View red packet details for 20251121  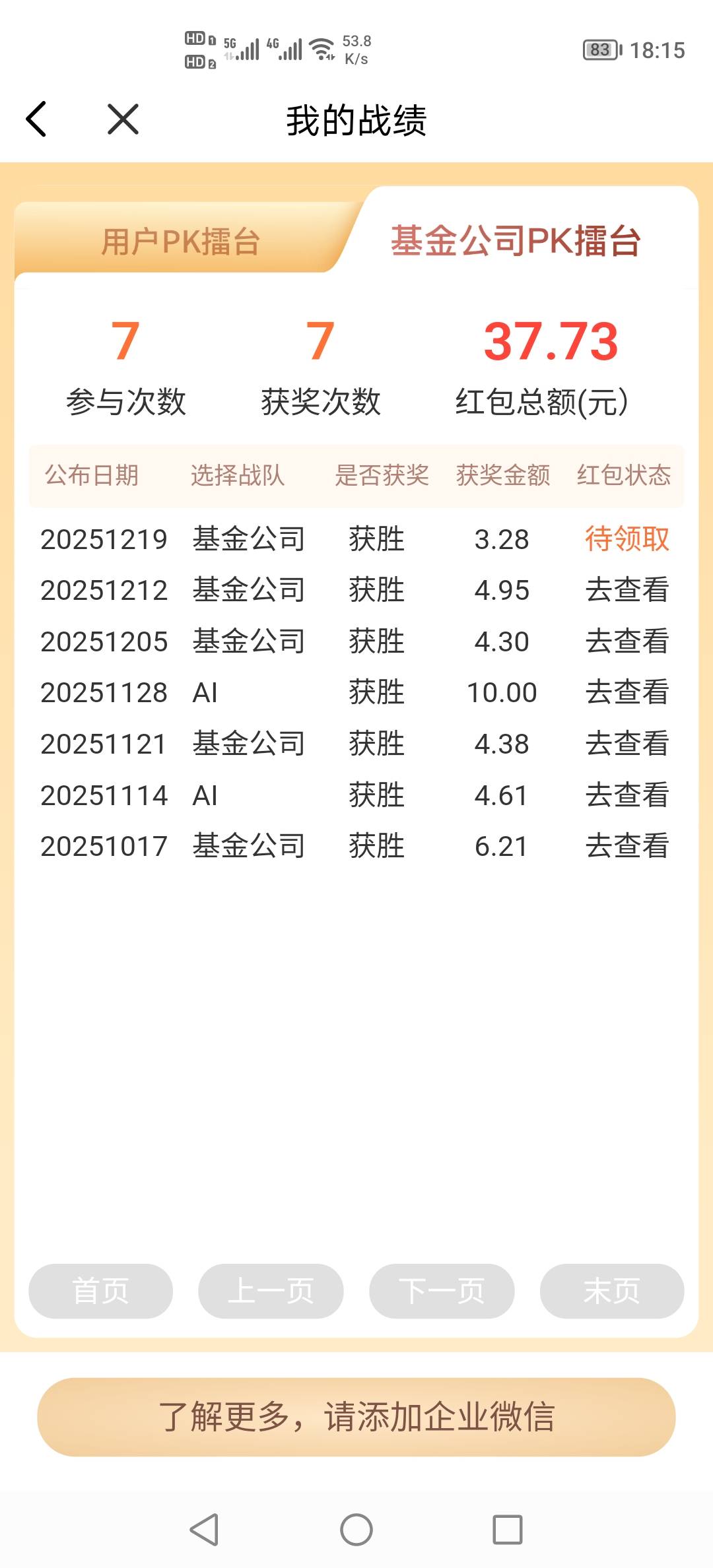627,744
